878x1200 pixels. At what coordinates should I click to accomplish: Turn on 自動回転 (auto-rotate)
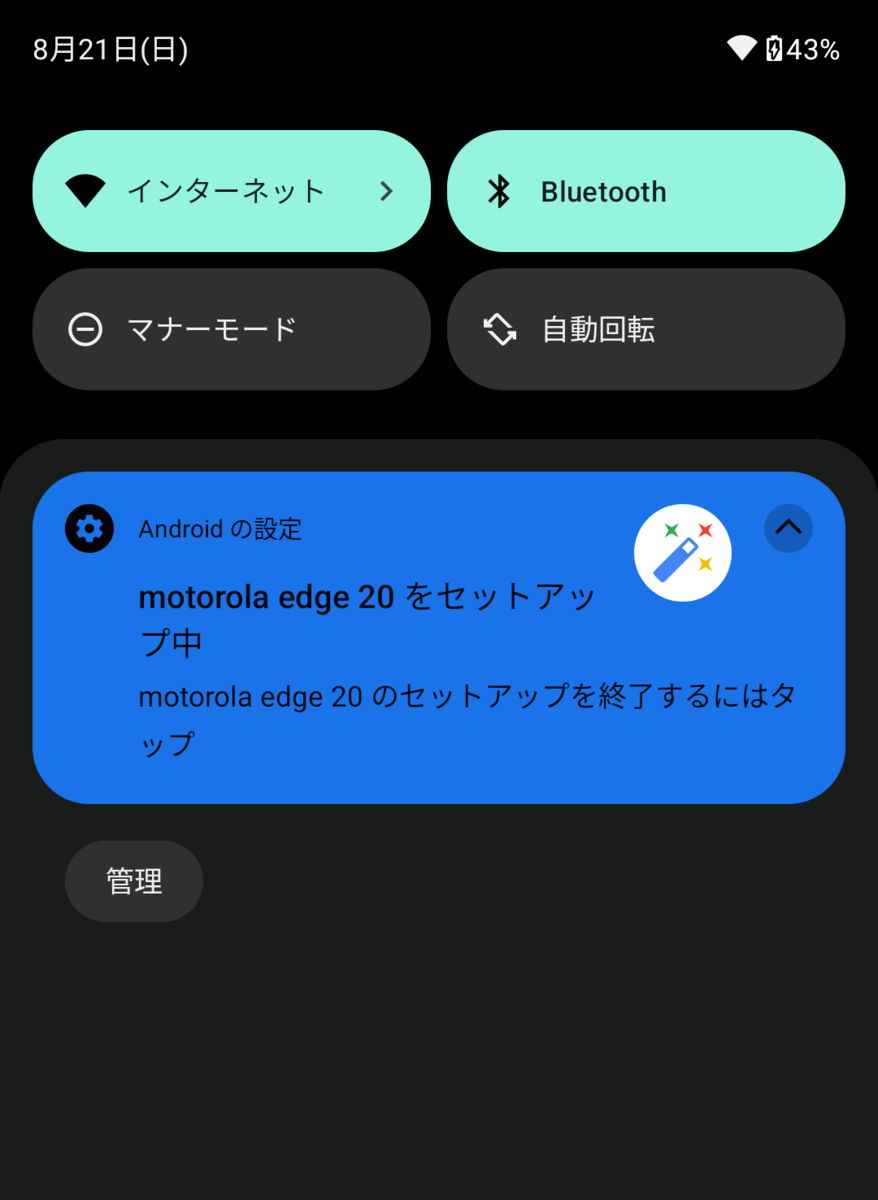[x=645, y=329]
